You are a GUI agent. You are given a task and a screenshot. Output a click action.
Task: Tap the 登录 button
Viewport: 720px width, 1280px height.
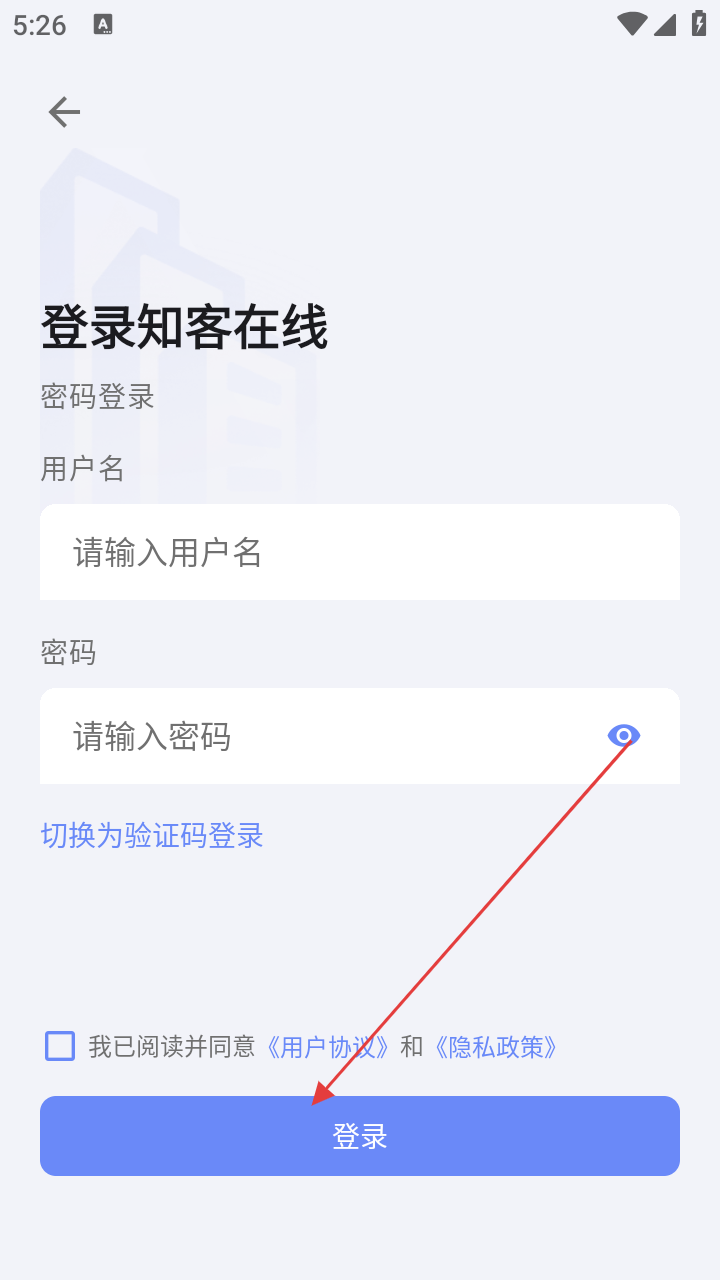tap(360, 1136)
